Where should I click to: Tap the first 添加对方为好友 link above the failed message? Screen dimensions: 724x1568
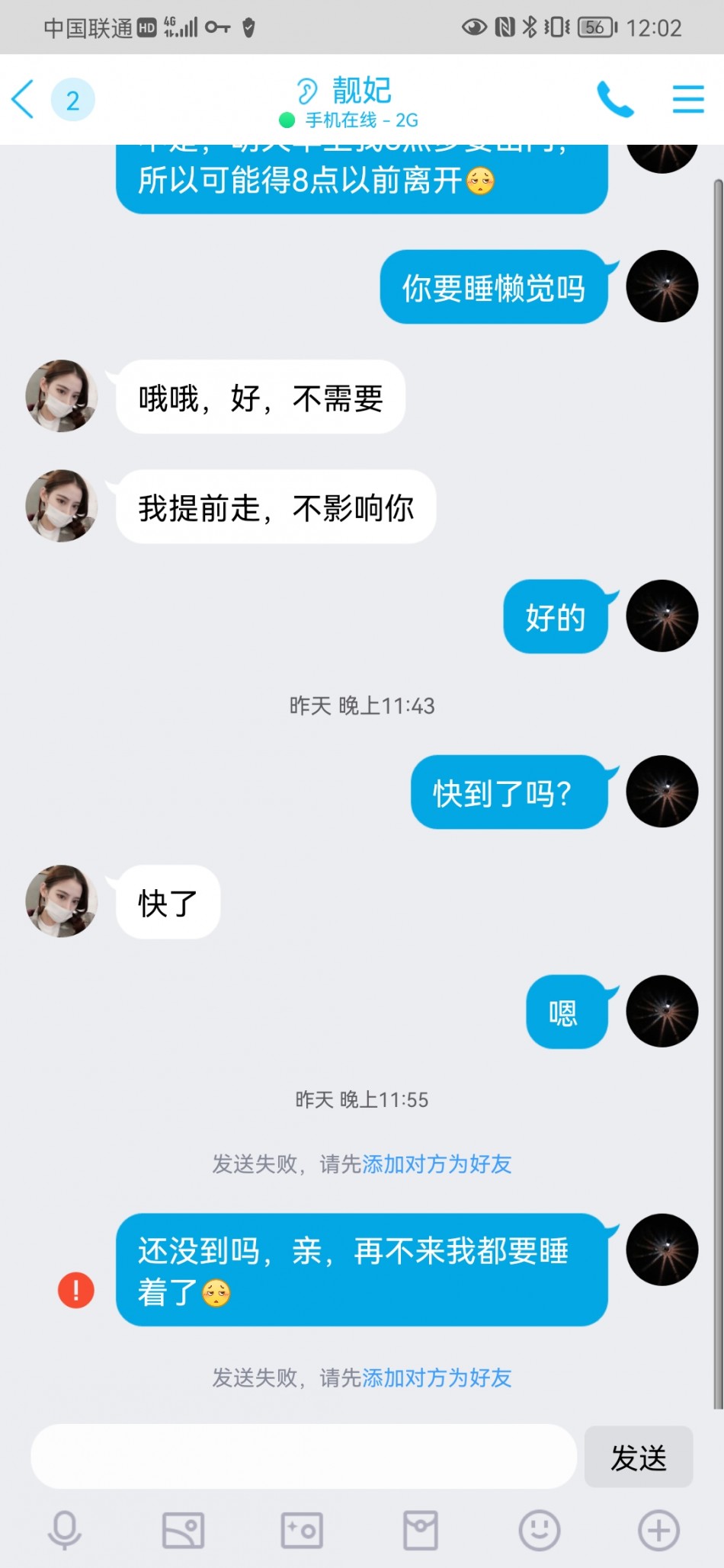[x=437, y=1163]
